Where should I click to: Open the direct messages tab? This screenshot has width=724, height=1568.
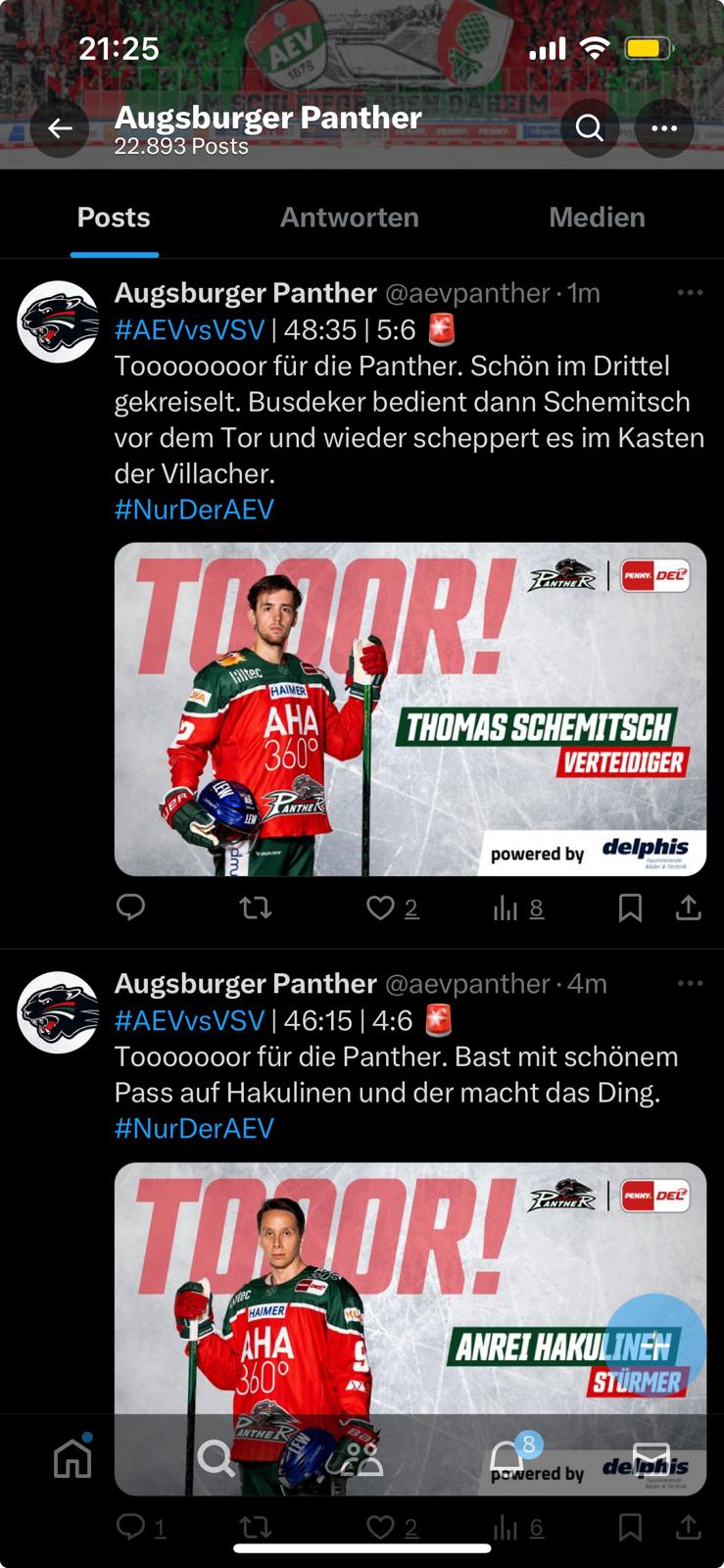click(x=652, y=1458)
